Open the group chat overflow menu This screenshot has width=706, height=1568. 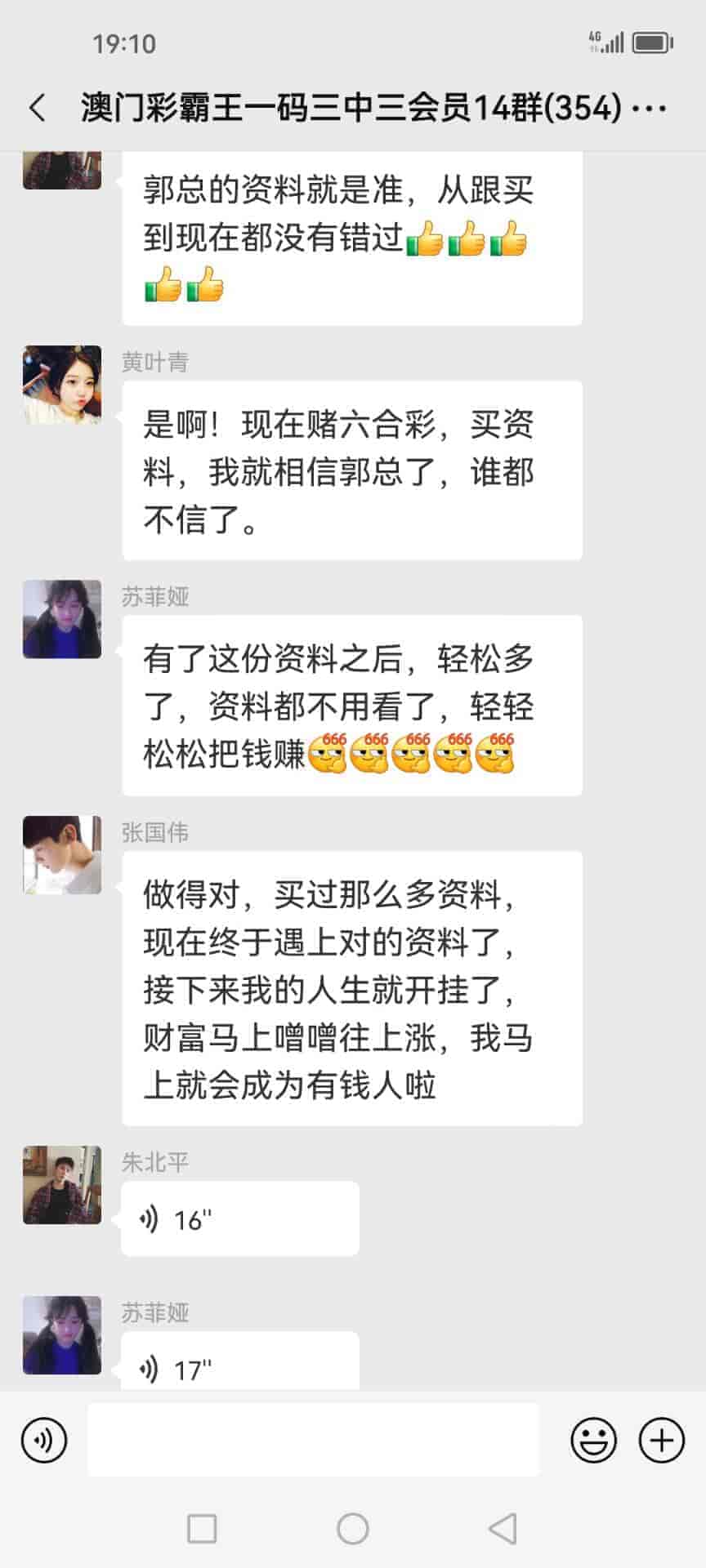[650, 108]
